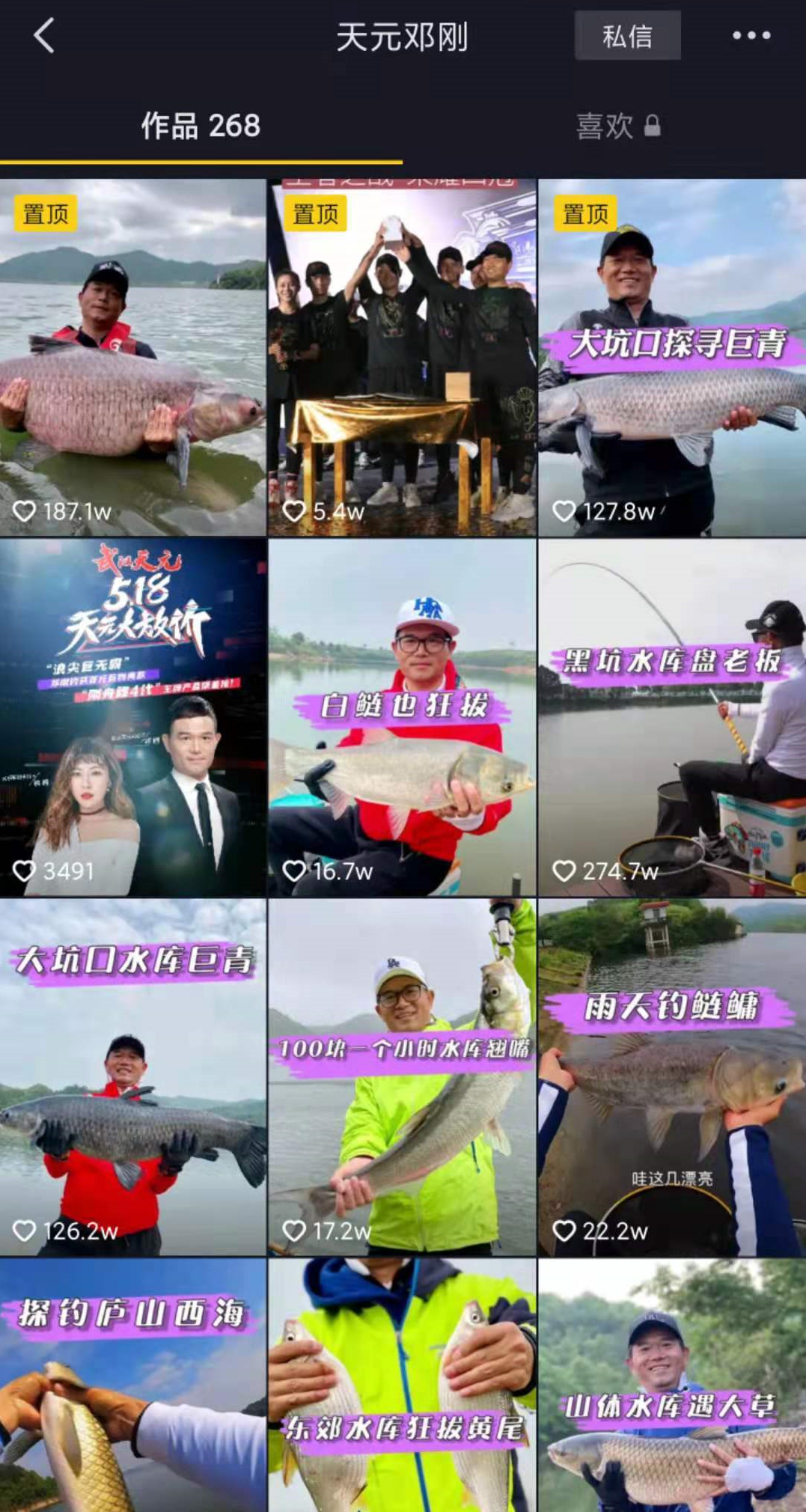Switch to the 作品 268 tab
The image size is (806, 1512).
(201, 126)
